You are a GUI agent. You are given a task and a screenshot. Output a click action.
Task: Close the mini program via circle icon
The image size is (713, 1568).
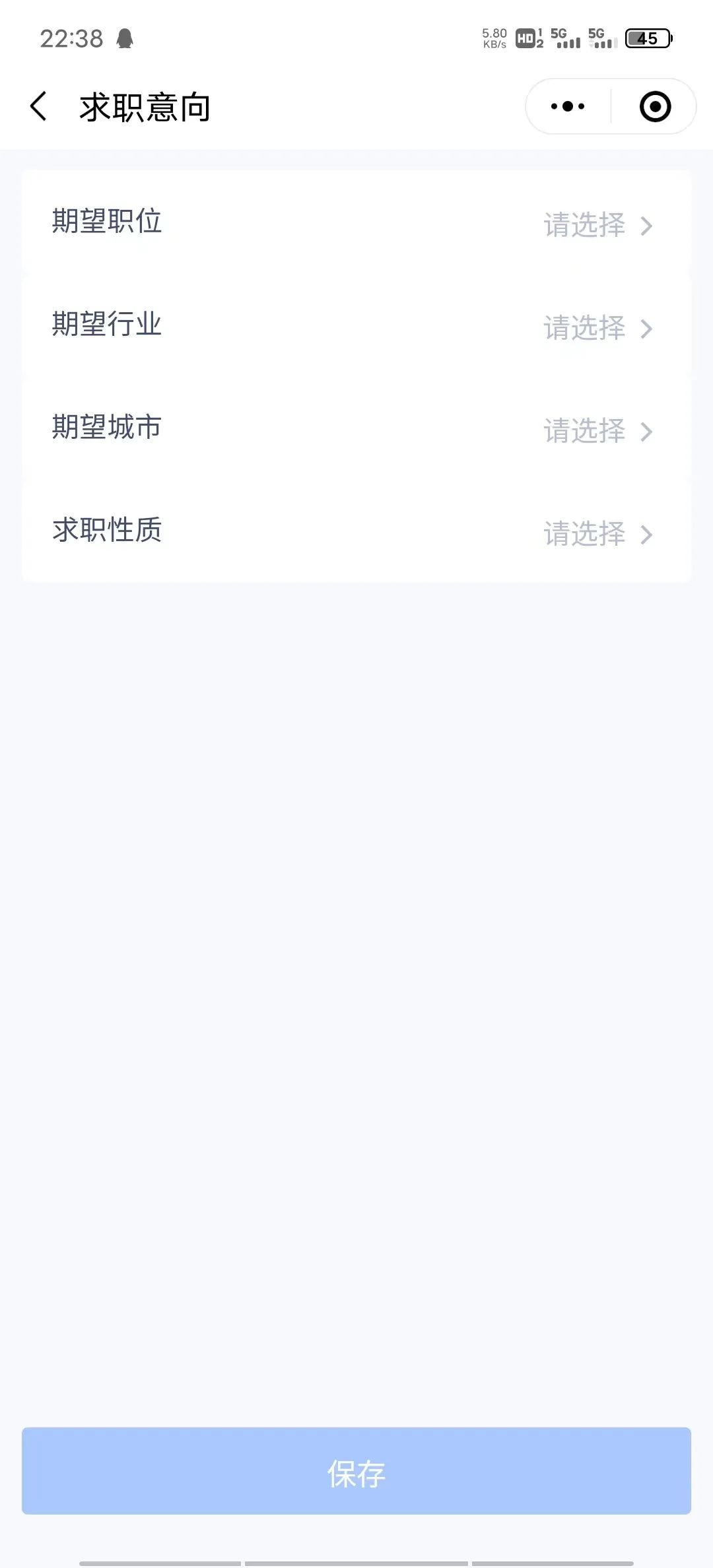tap(655, 106)
